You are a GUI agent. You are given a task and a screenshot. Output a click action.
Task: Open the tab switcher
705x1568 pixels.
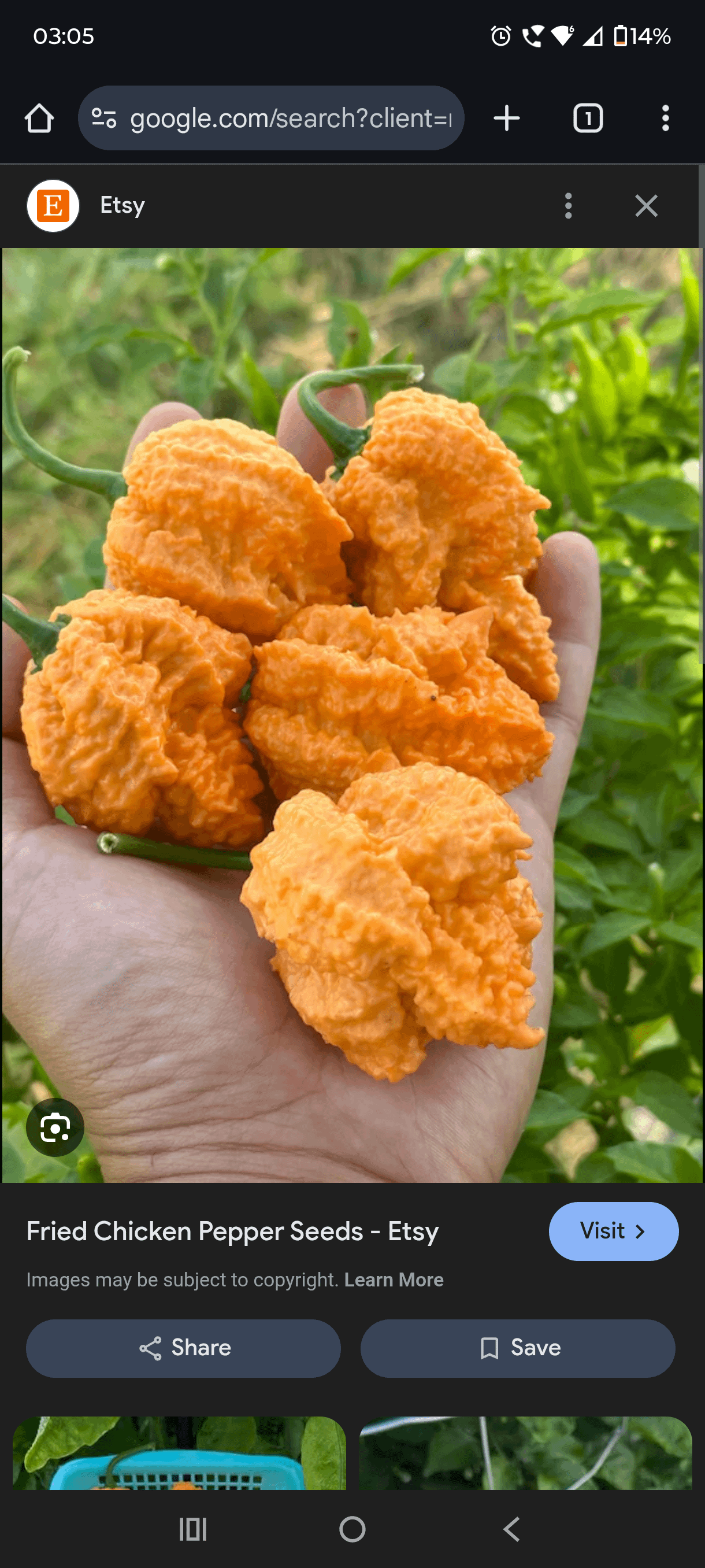tap(588, 118)
